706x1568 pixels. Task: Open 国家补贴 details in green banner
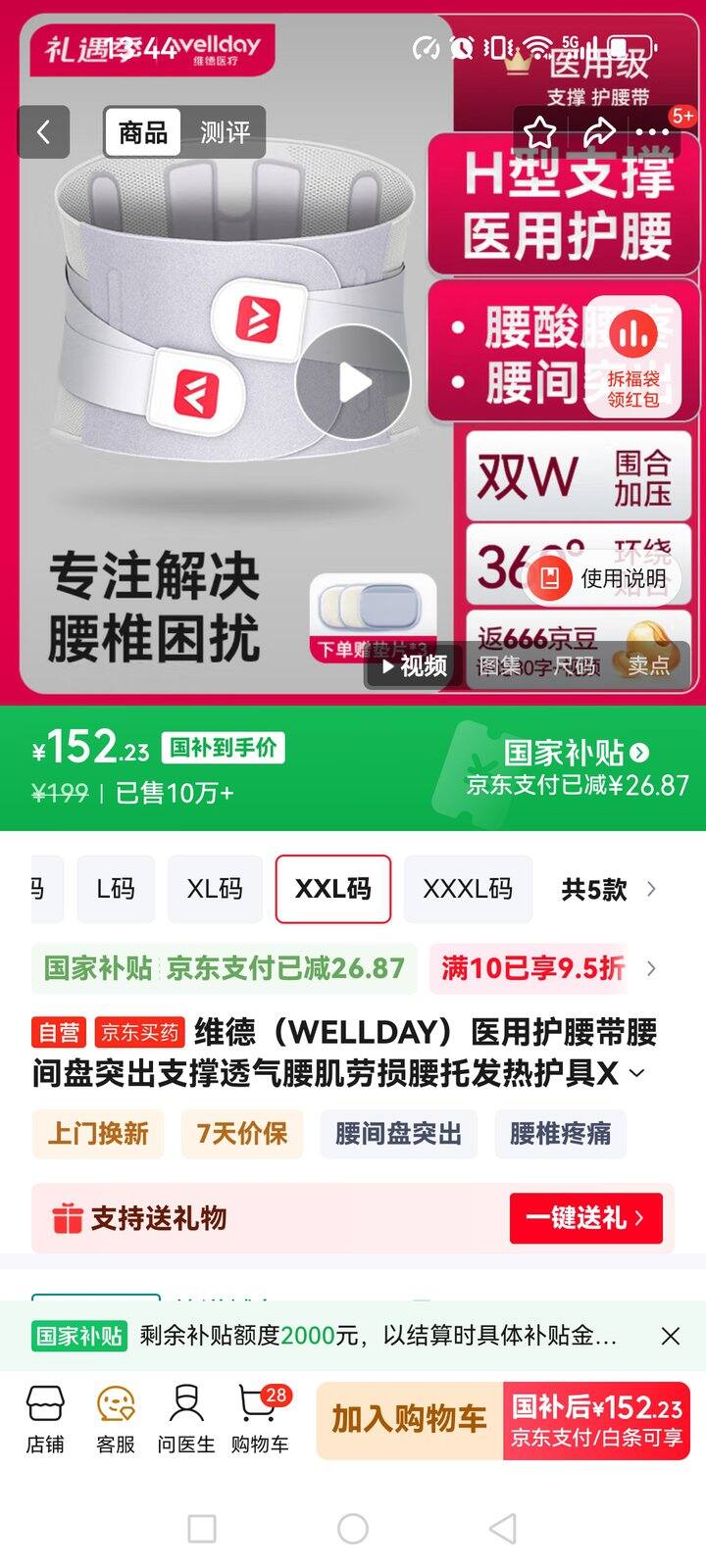[577, 753]
